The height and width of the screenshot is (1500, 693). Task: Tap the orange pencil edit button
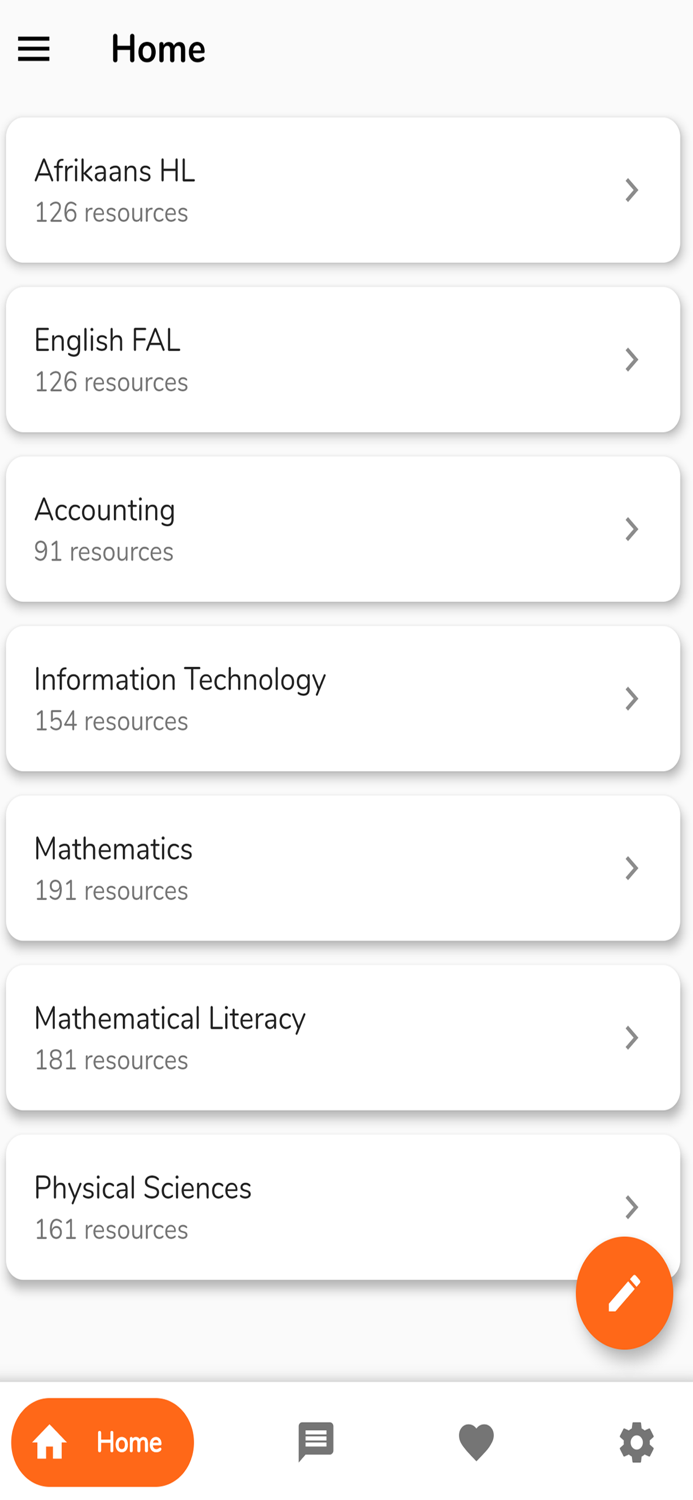click(x=624, y=1293)
